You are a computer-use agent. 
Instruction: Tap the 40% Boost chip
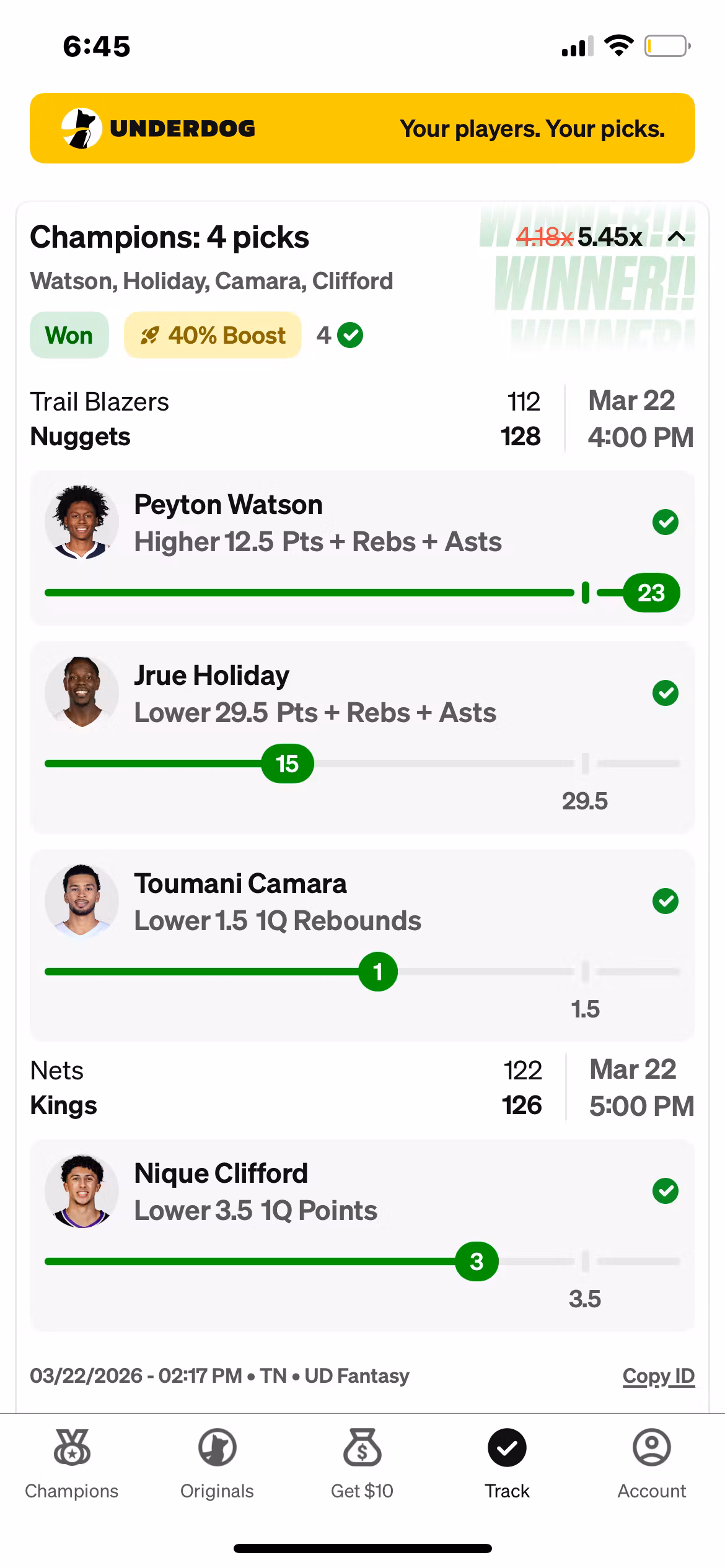click(x=213, y=335)
